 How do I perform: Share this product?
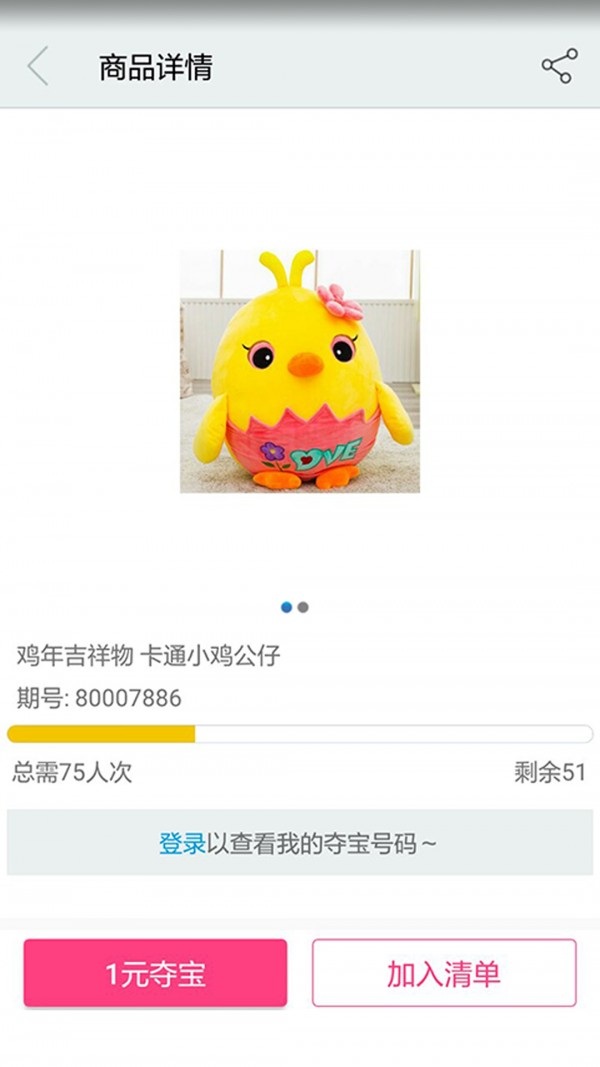[559, 67]
